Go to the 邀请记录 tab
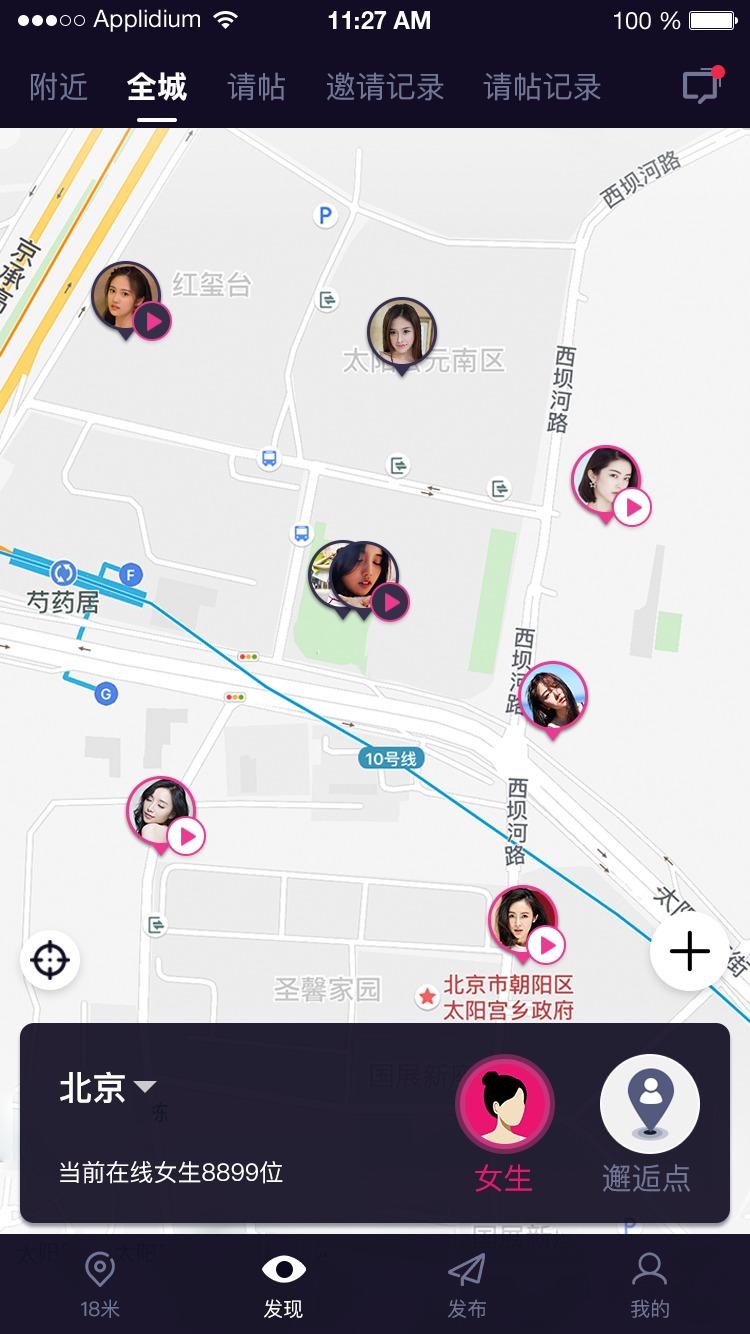The width and height of the screenshot is (750, 1334). coord(385,87)
